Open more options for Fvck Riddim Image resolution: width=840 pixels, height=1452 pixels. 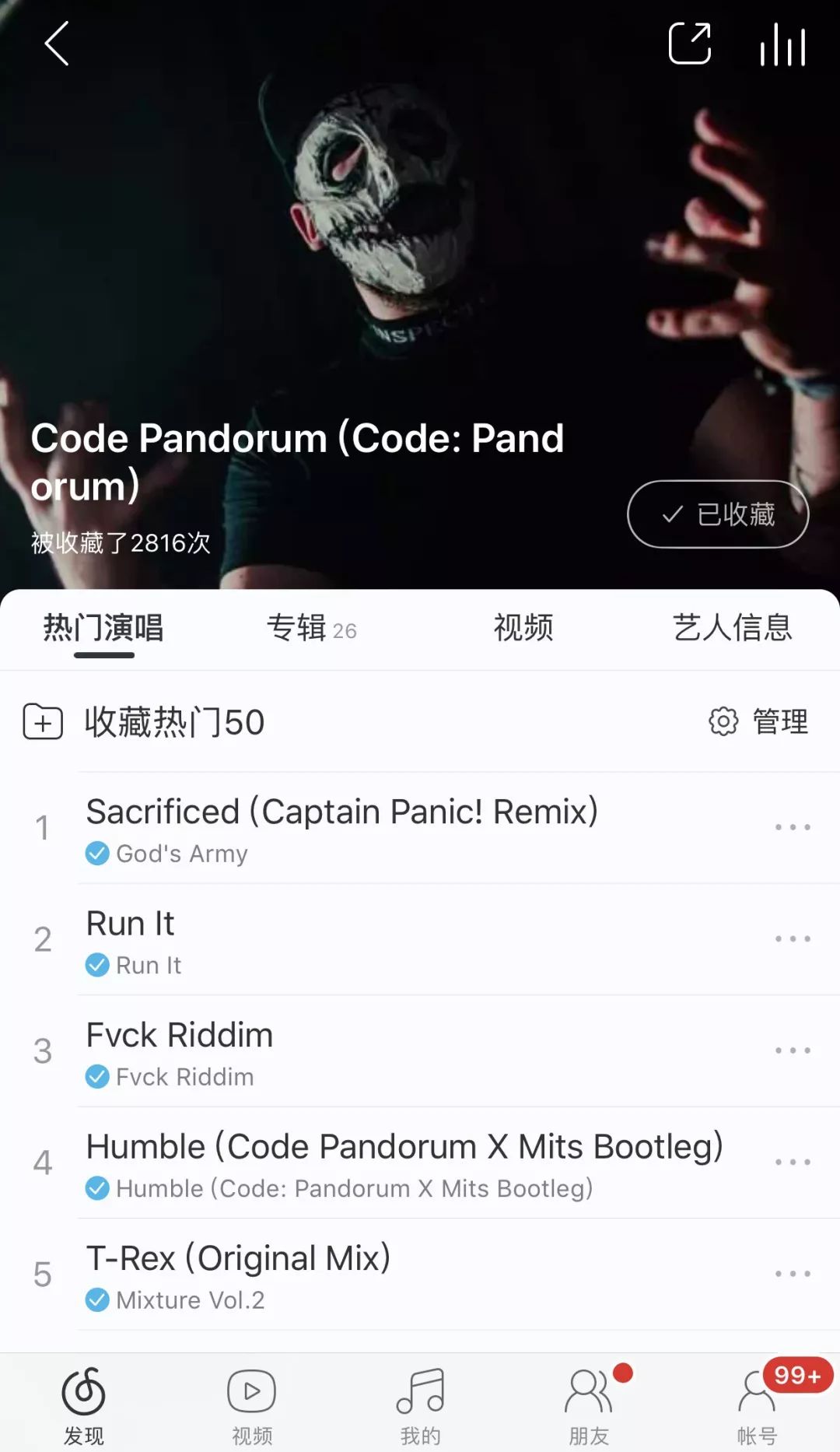click(793, 1051)
